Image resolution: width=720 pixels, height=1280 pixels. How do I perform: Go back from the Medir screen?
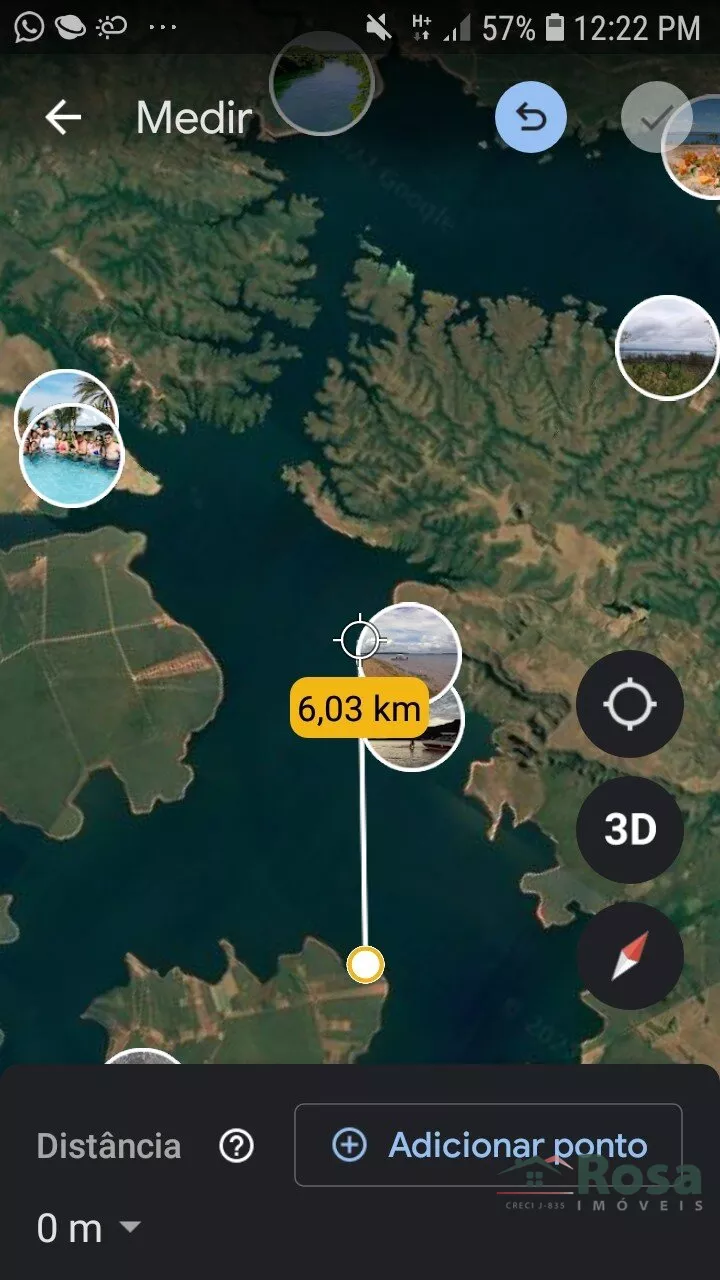(x=63, y=118)
